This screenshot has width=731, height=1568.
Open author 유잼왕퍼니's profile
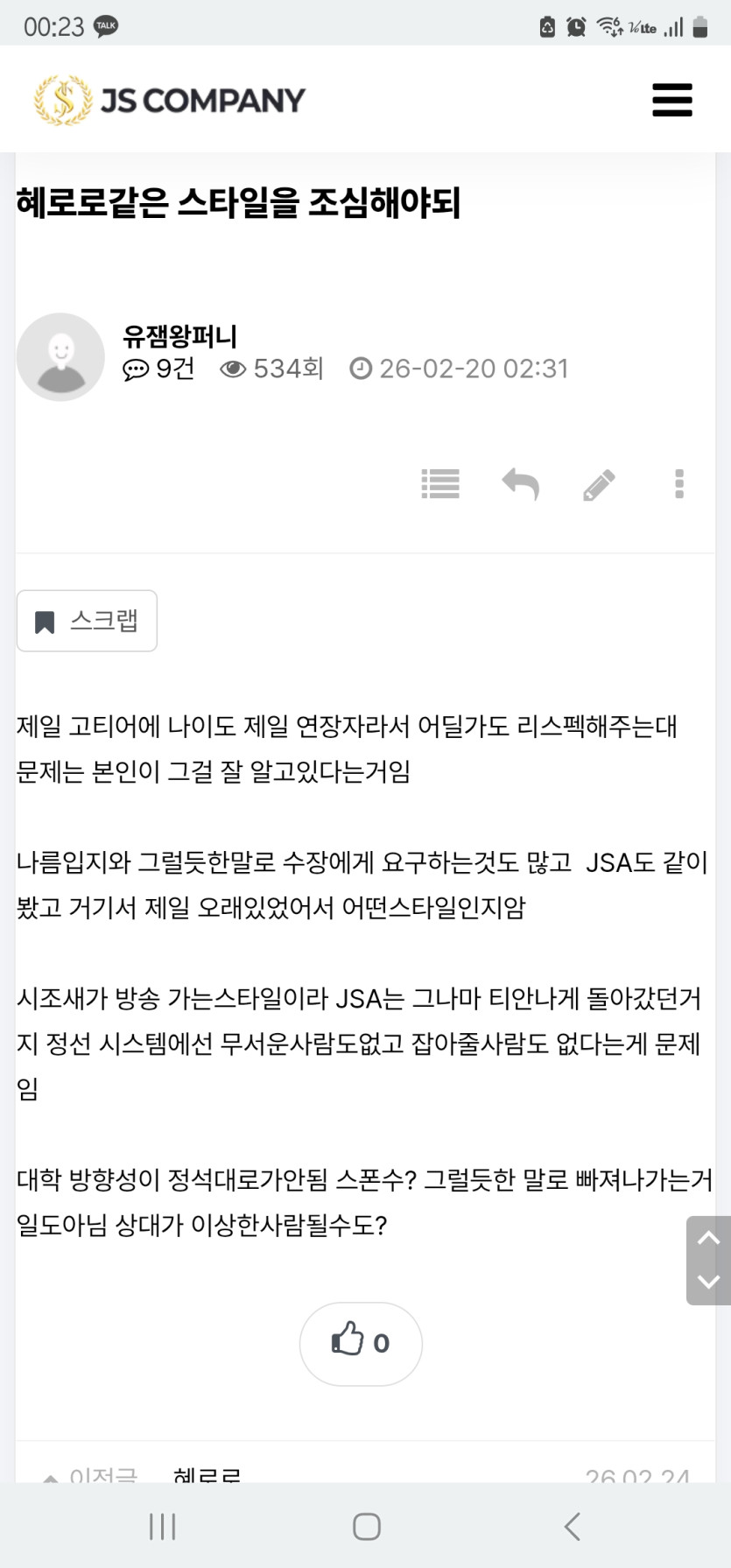coord(179,335)
